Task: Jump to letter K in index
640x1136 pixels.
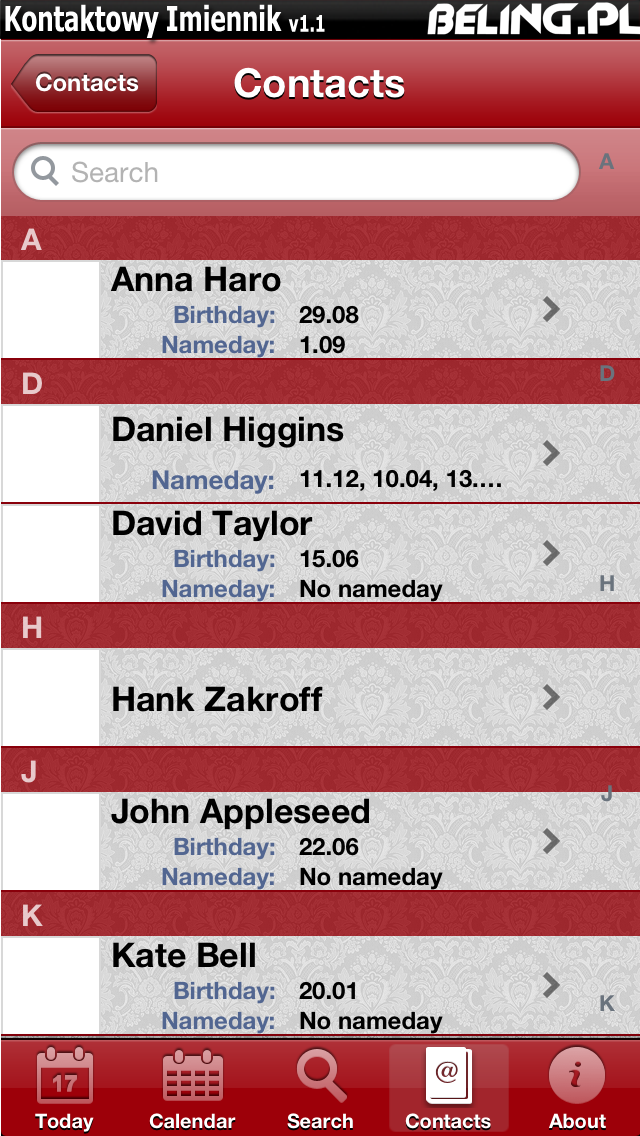Action: point(607,1003)
